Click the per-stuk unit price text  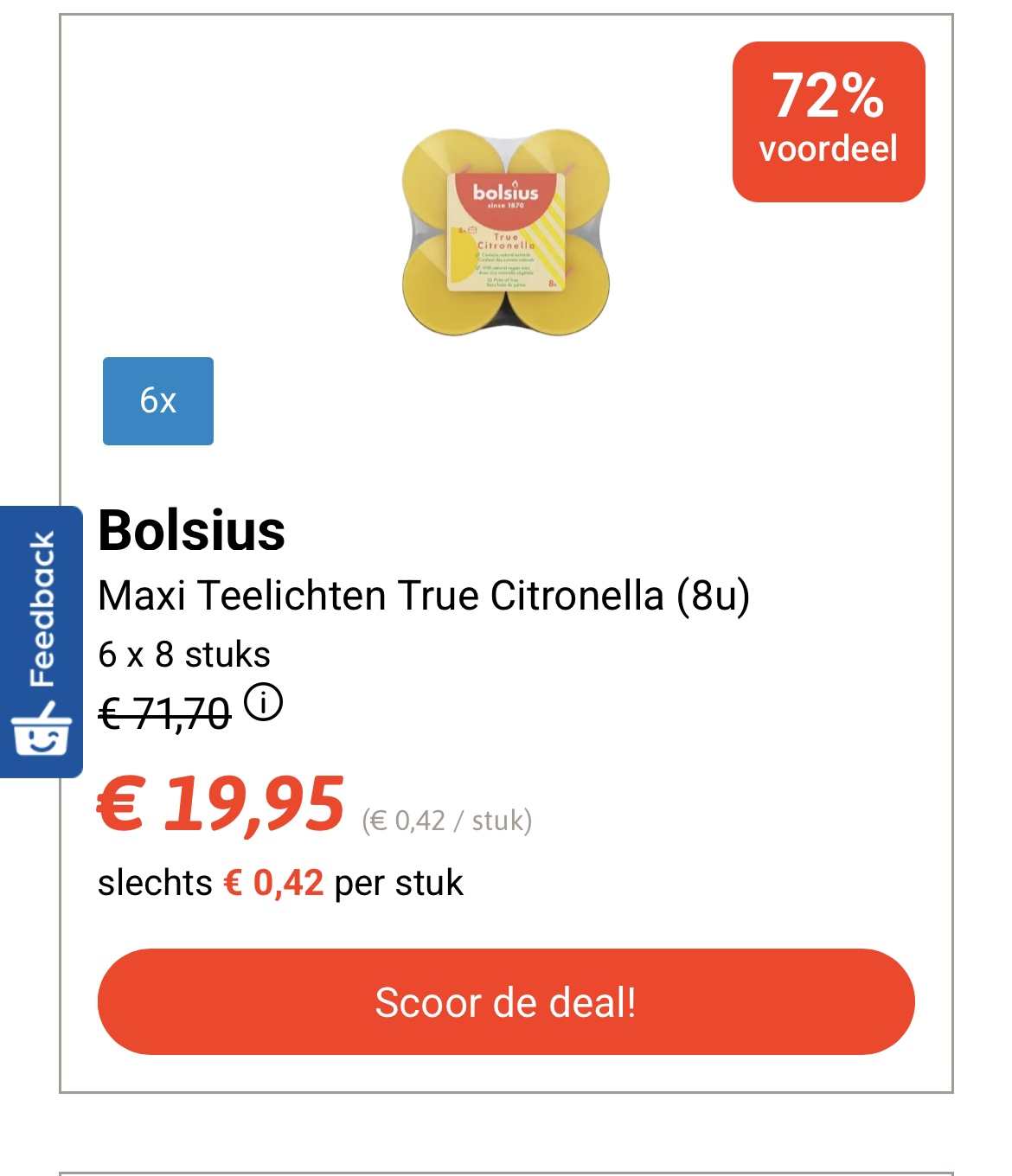coord(445,820)
